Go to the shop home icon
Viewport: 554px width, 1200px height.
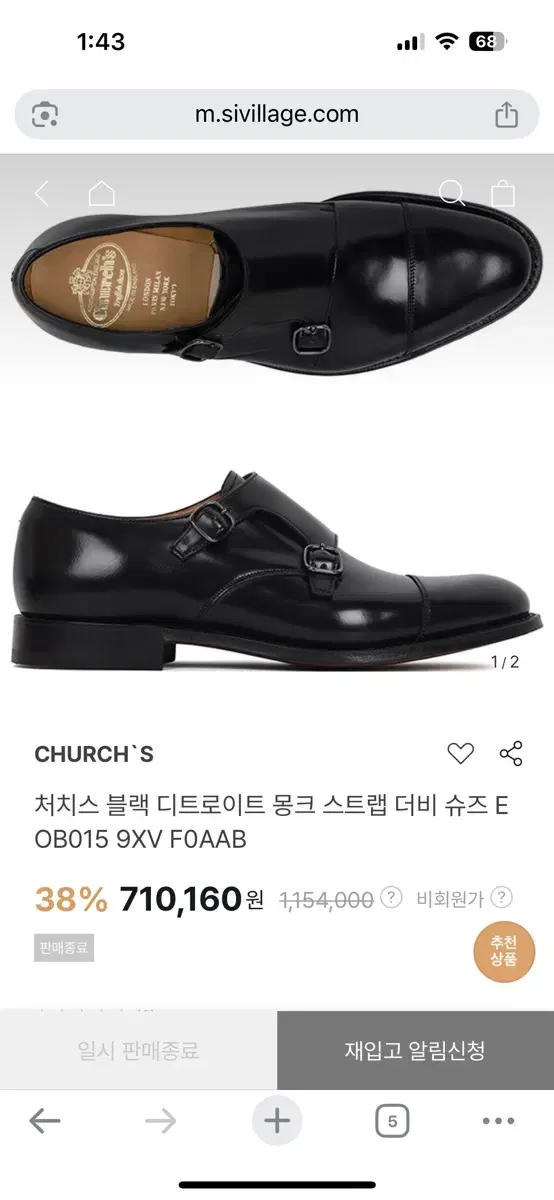pyautogui.click(x=101, y=193)
